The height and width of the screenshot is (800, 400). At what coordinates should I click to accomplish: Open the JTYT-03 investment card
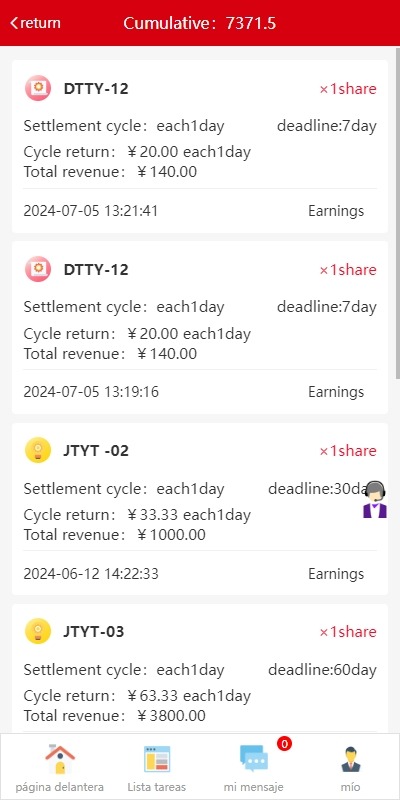[x=200, y=668]
